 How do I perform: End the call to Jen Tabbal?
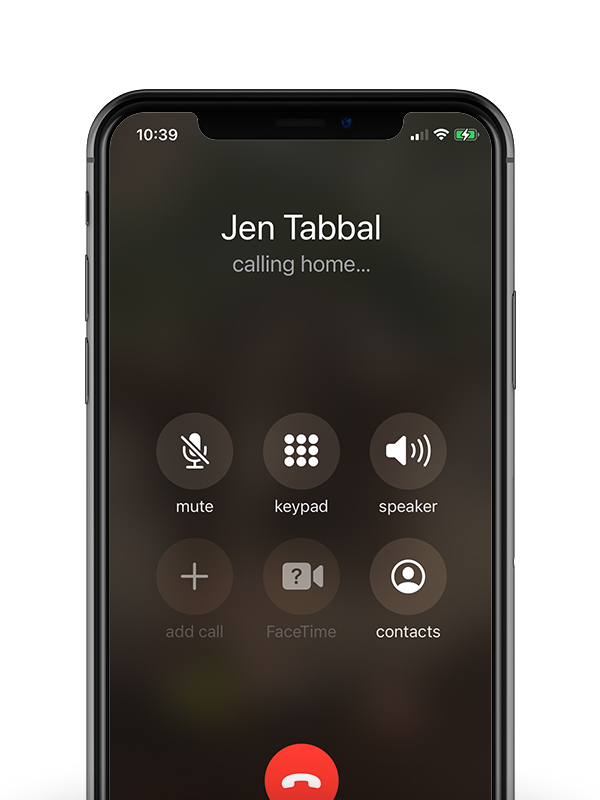(x=301, y=777)
